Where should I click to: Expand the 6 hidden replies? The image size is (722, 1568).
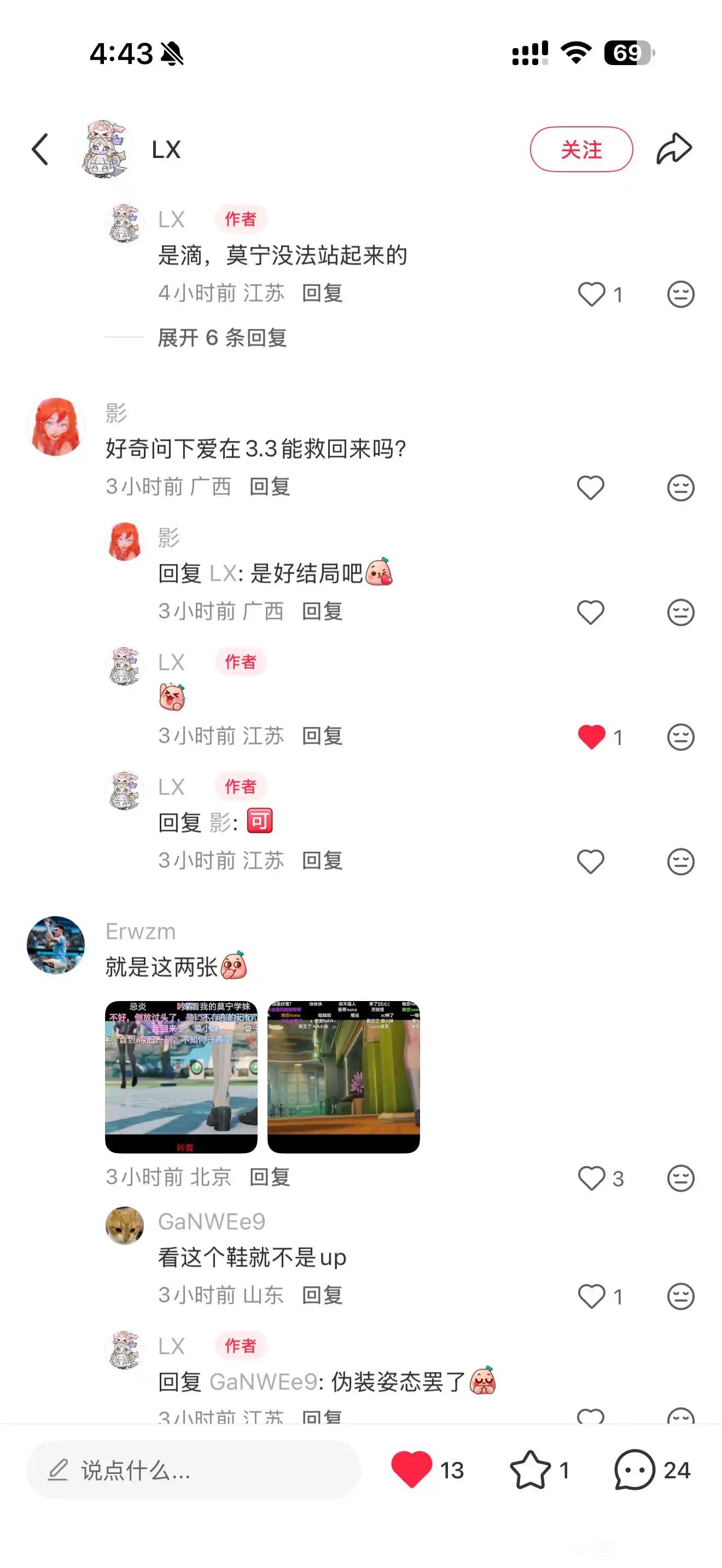tap(222, 337)
